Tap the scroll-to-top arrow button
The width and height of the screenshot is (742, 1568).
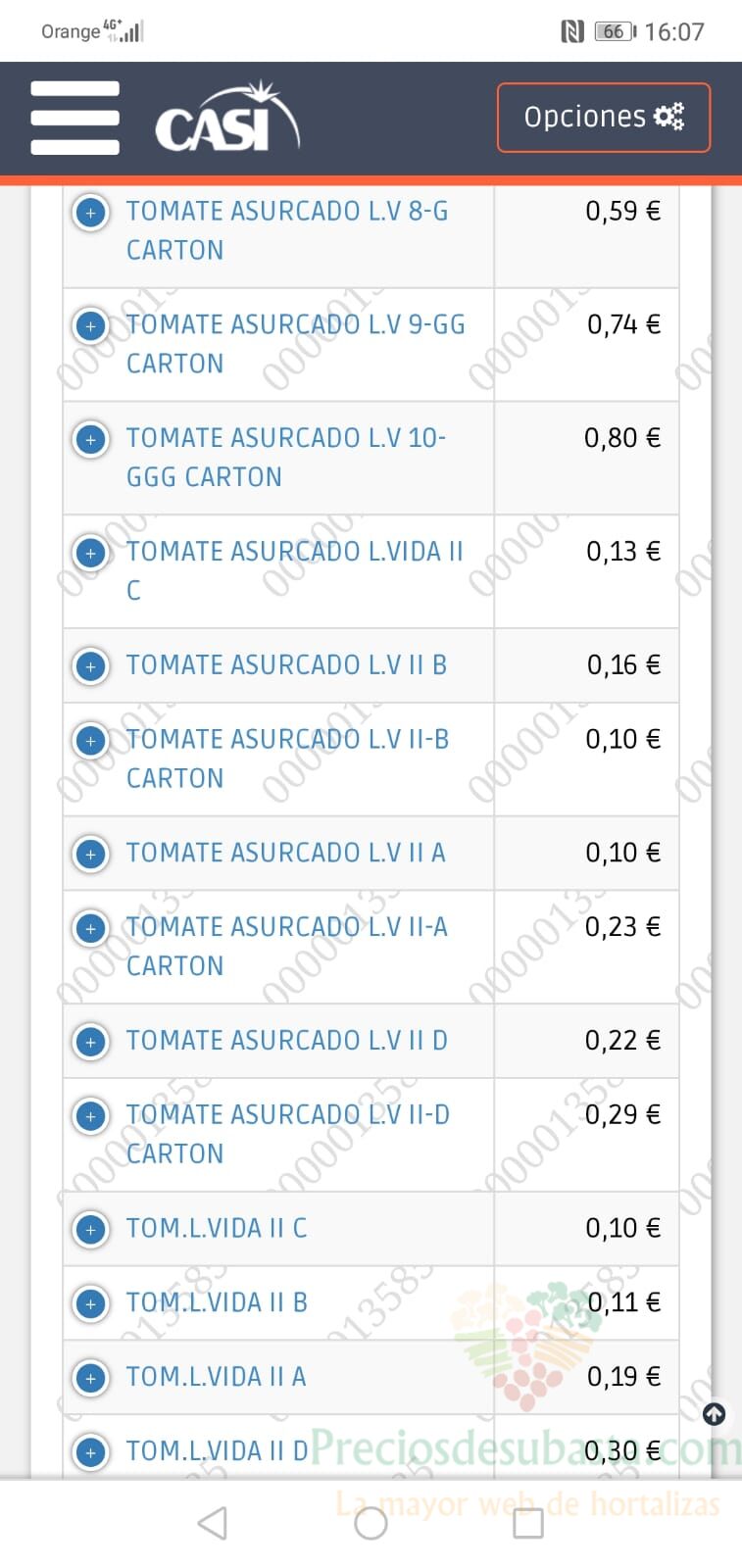[x=715, y=1413]
